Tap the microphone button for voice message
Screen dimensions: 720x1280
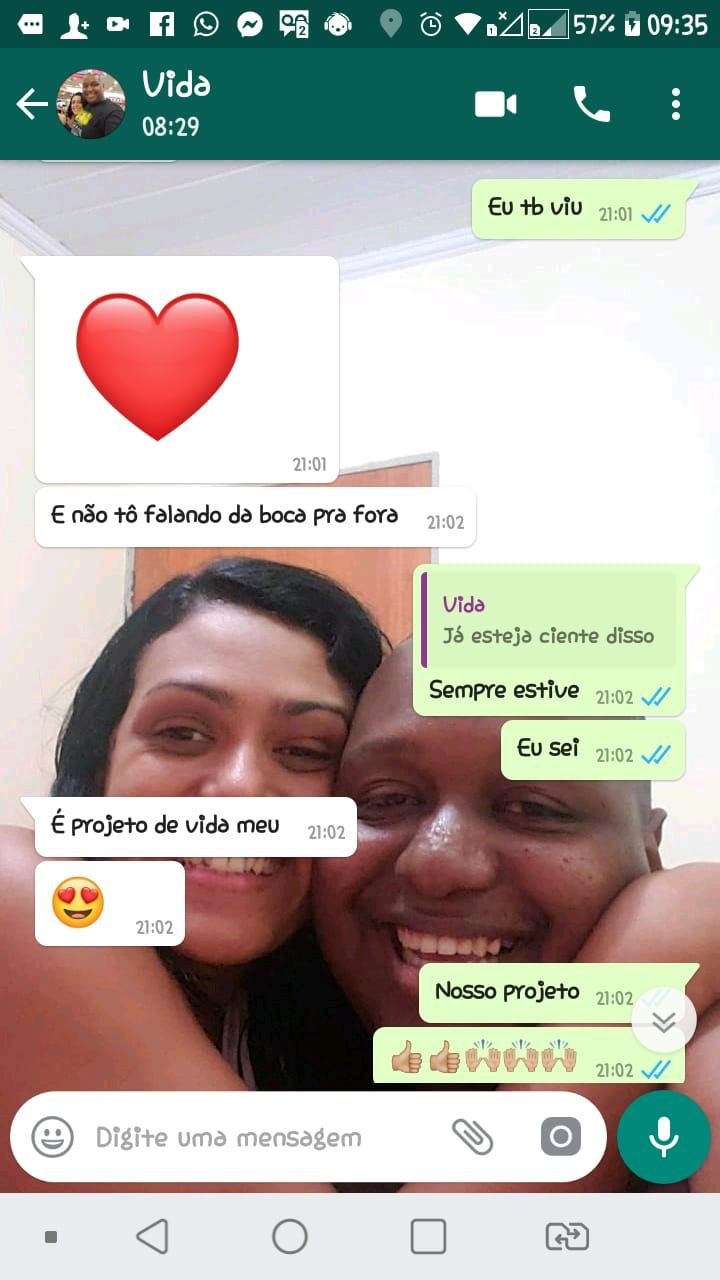(663, 1137)
